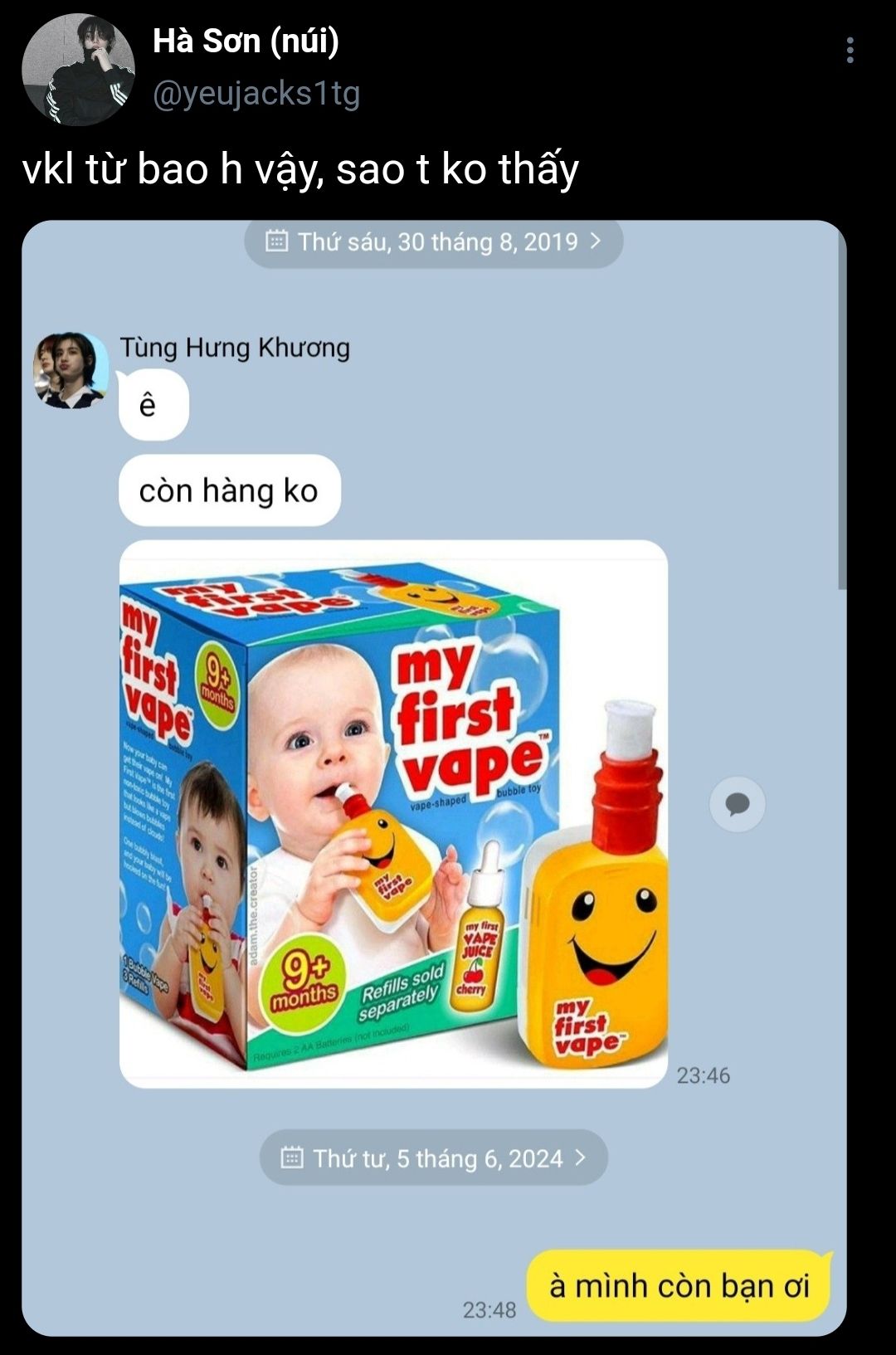Screen dimensions: 896x1355
Task: Open the @yeujacks1tg profile handle
Action: coord(256,95)
